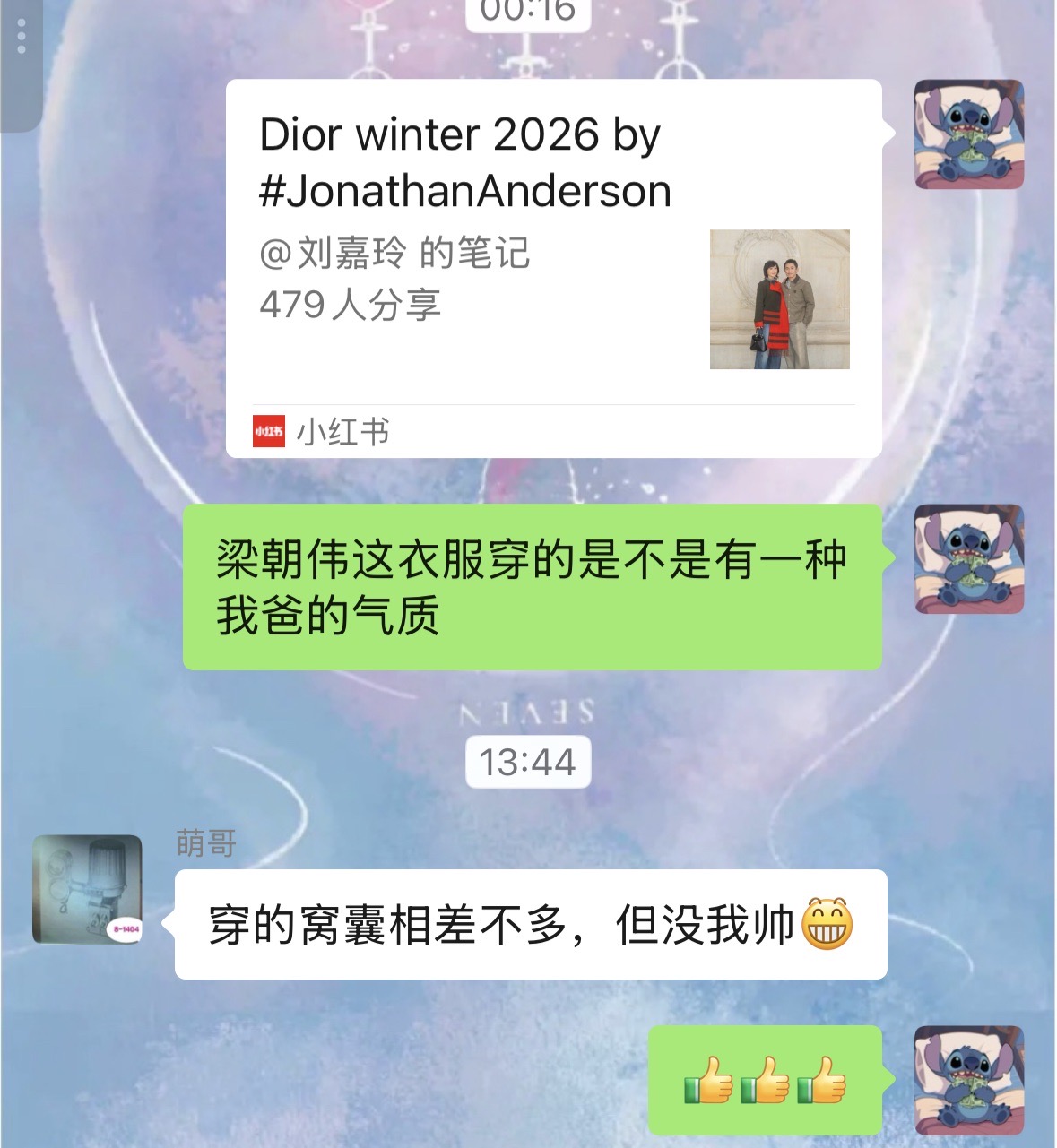
Task: Tap the Stitch avatar beside the 梁朝伟 message
Action: pyautogui.click(x=968, y=559)
